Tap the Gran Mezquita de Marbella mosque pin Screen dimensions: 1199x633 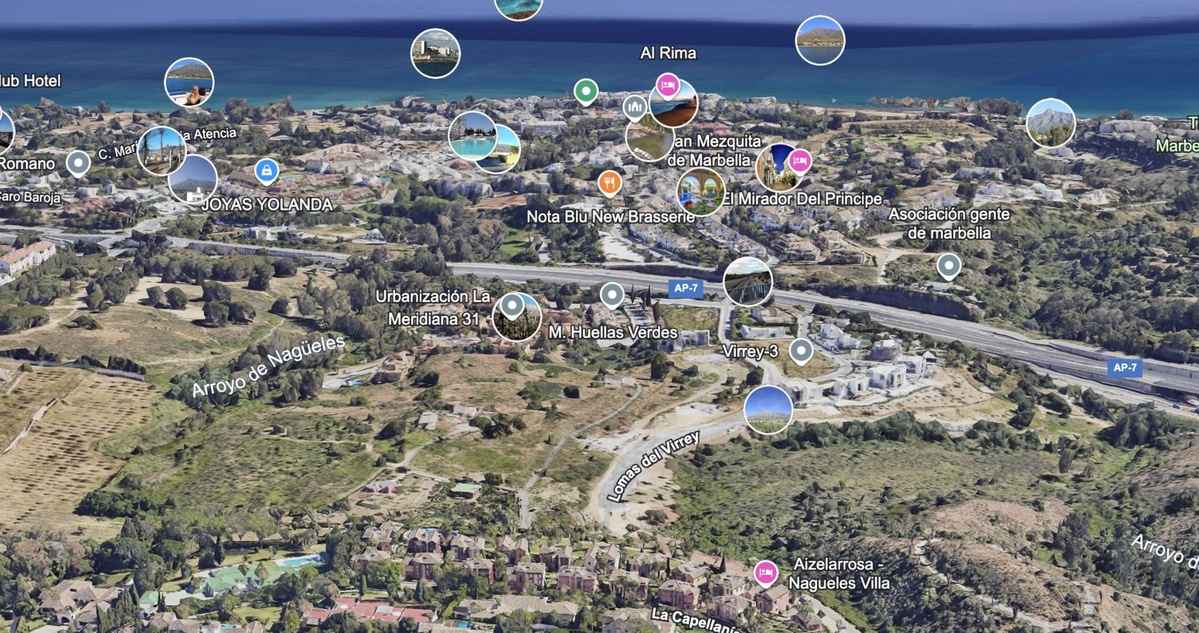(634, 107)
